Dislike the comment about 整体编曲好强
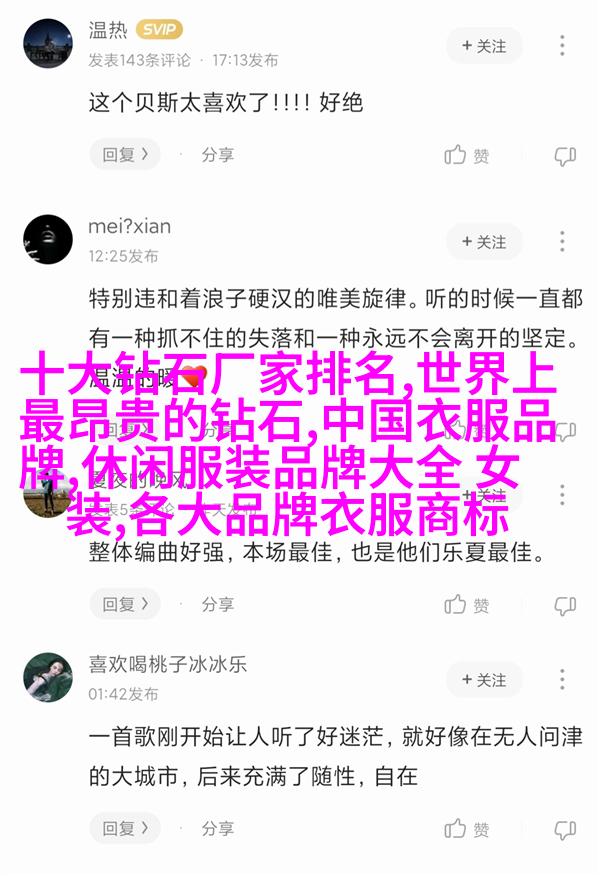600x876 pixels. click(x=565, y=604)
